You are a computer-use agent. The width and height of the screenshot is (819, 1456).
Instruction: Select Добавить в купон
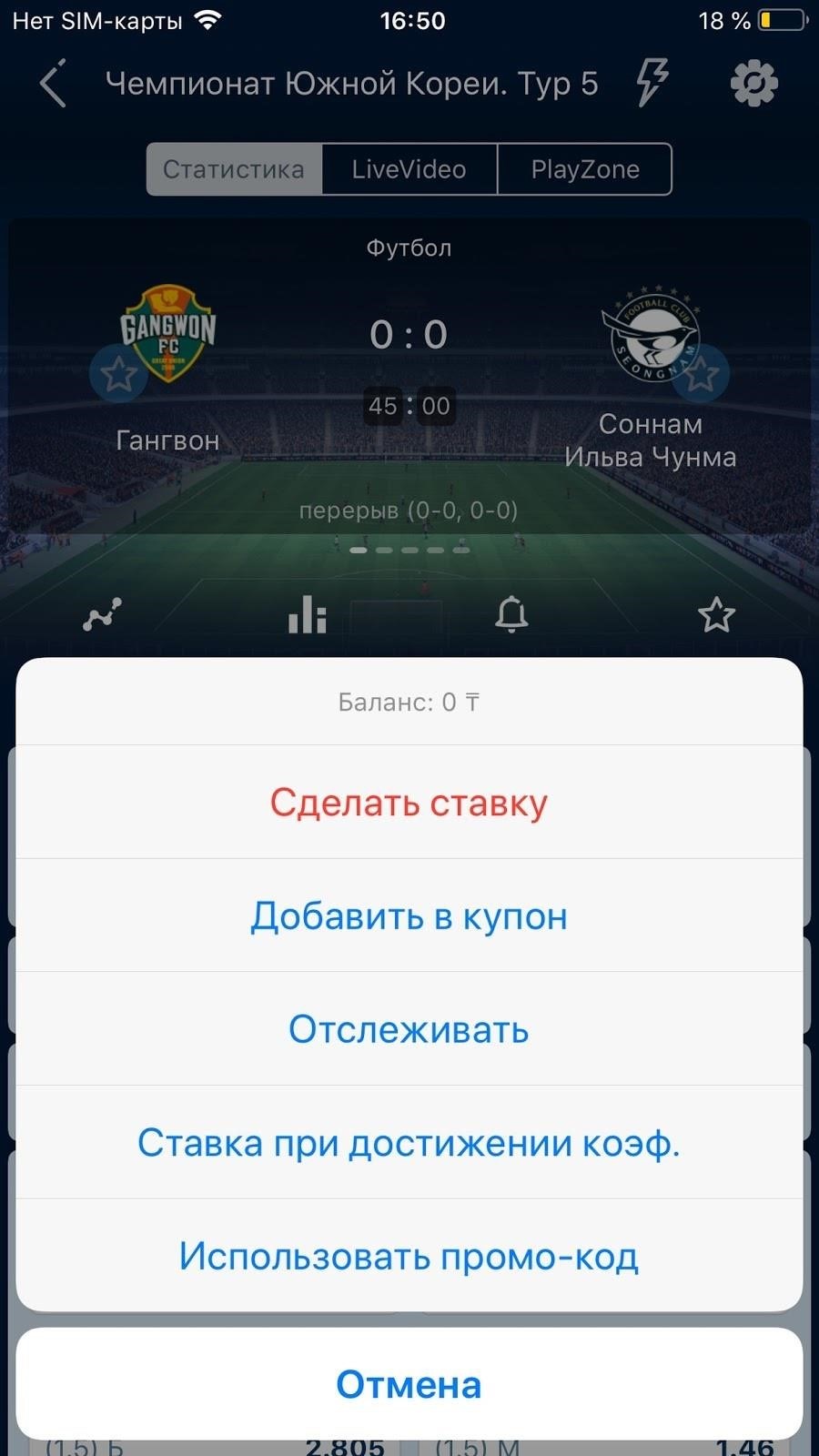409,915
